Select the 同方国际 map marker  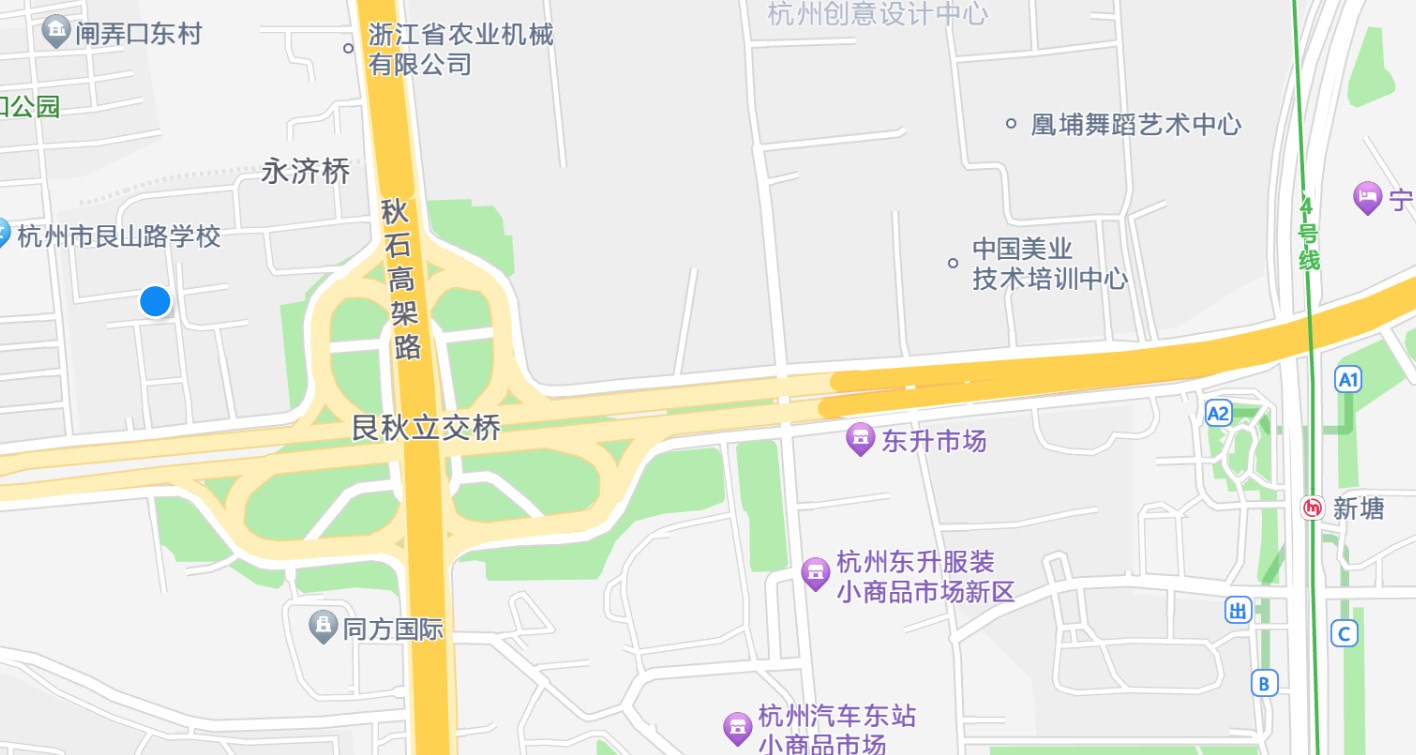(x=323, y=627)
